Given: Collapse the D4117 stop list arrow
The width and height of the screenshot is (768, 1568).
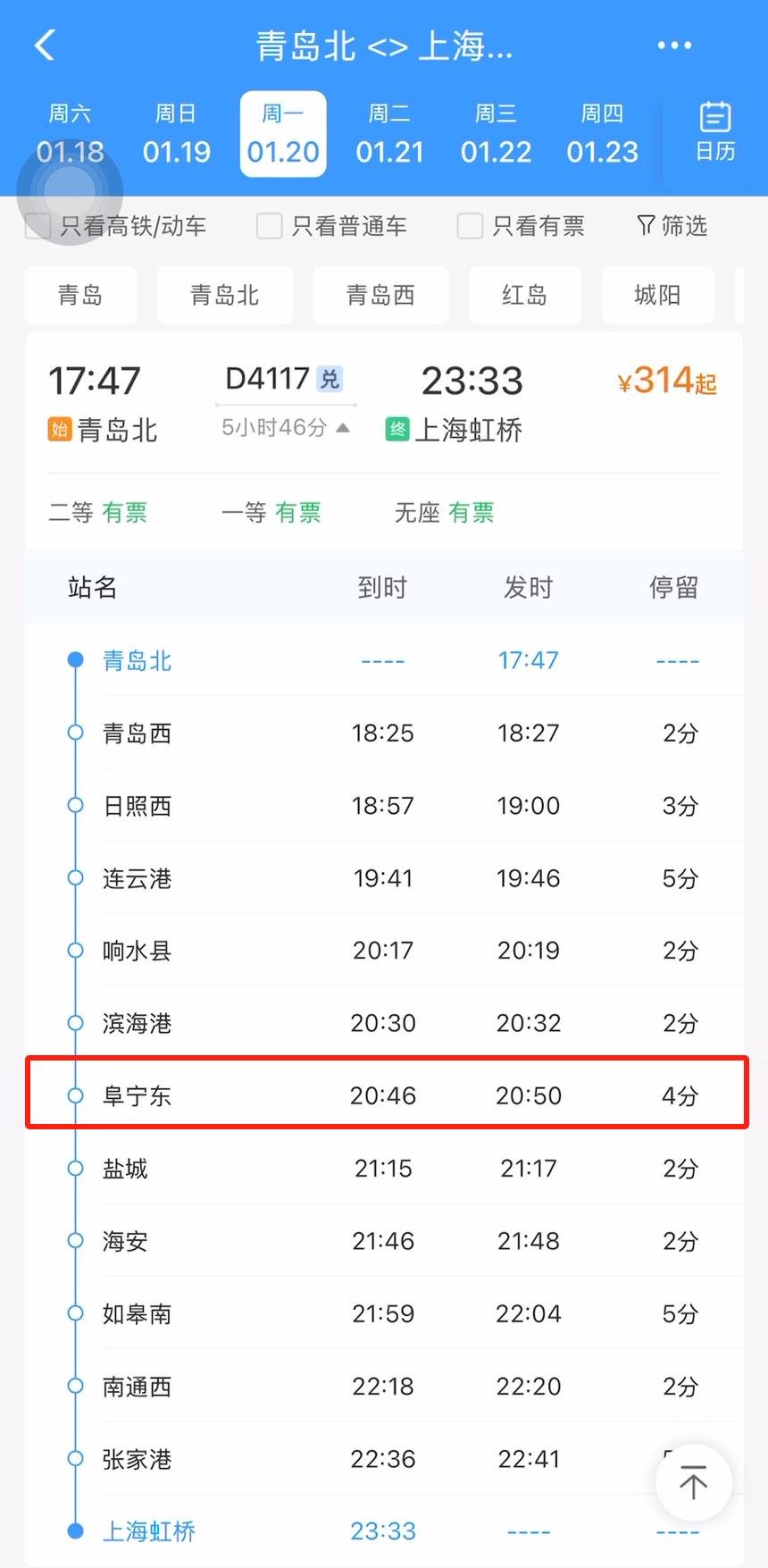Looking at the screenshot, I should (343, 428).
